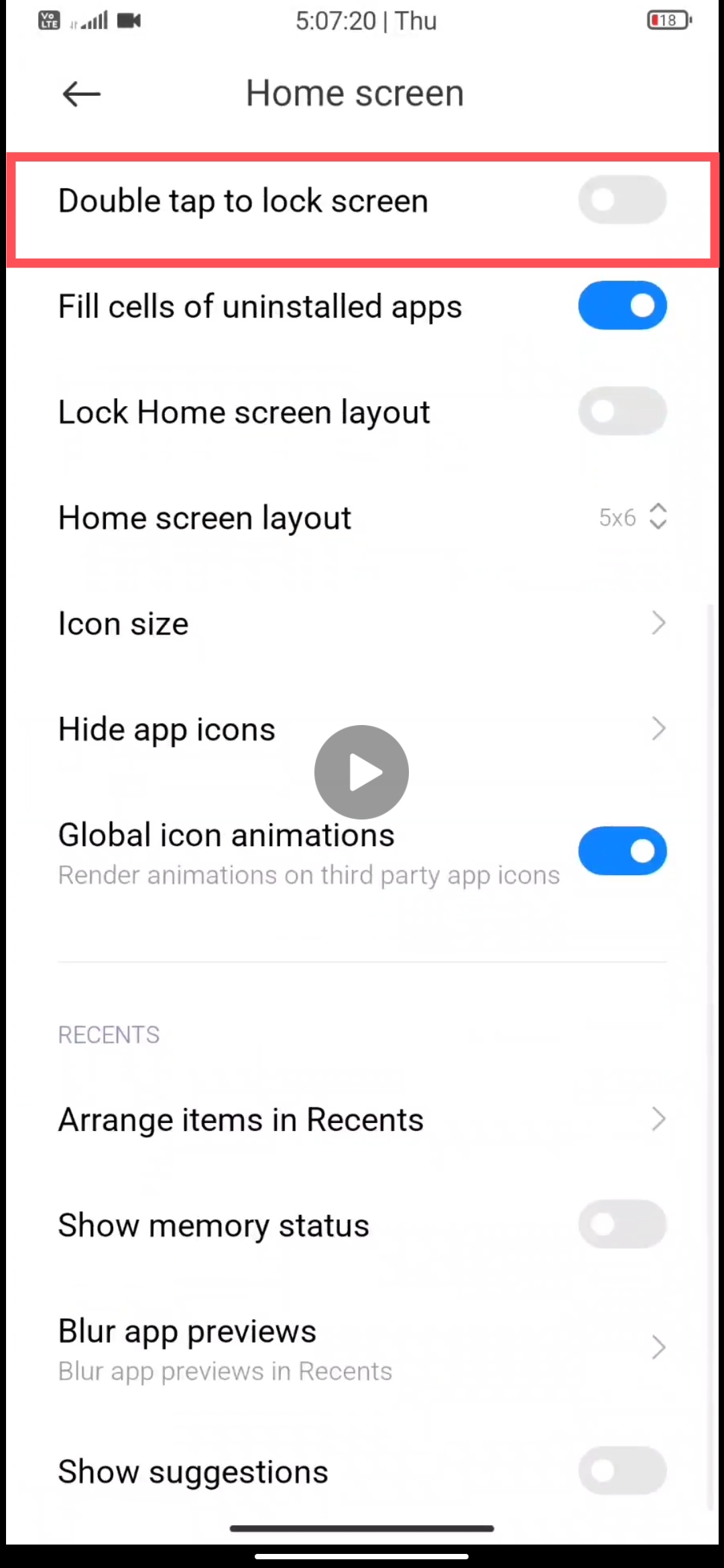This screenshot has height=1568, width=724.
Task: Open the Home screen layout 5x6 picker
Action: pos(632,517)
